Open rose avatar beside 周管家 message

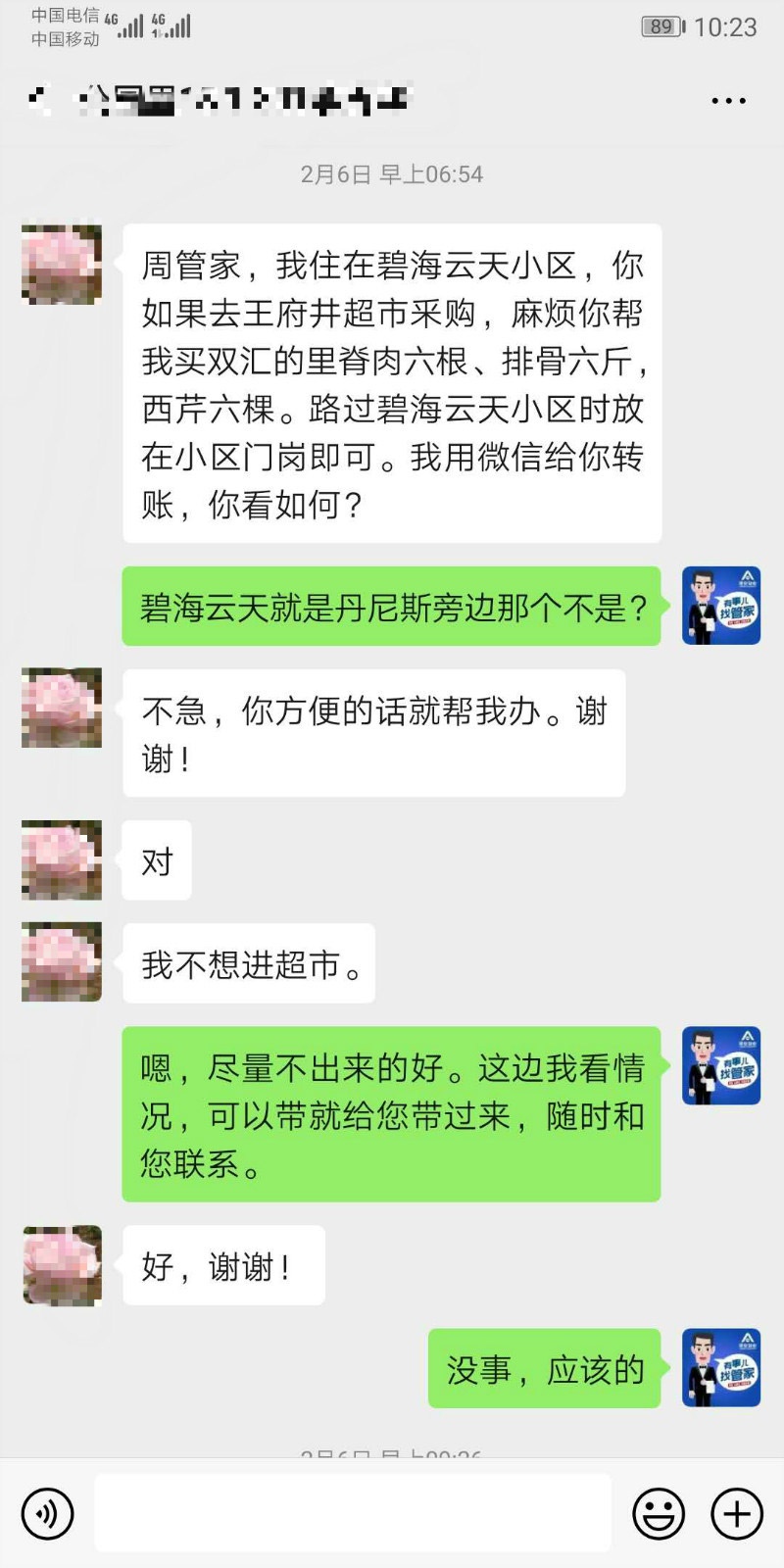pos(62,265)
